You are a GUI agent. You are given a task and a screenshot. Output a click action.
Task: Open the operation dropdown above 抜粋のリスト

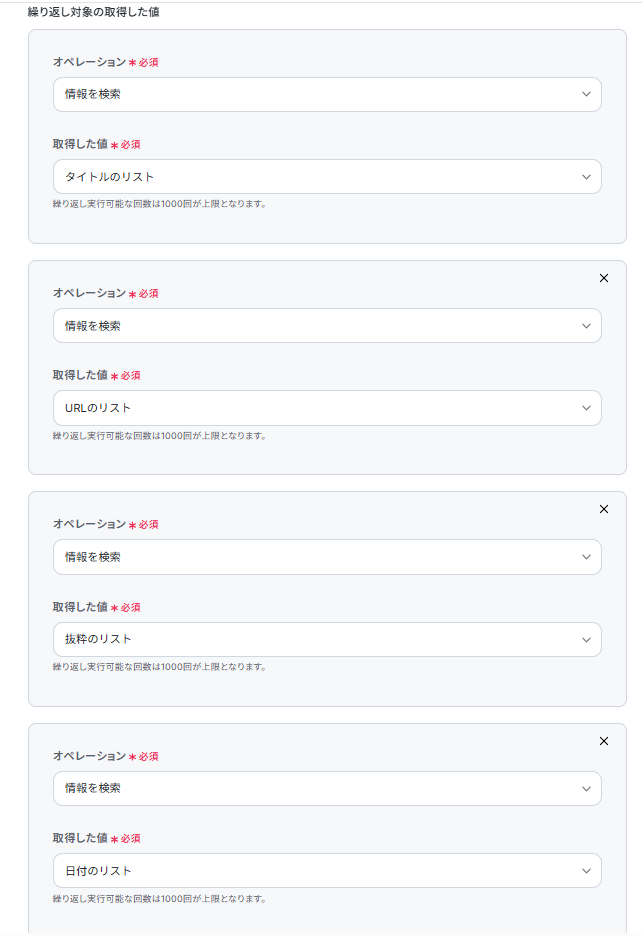[327, 557]
